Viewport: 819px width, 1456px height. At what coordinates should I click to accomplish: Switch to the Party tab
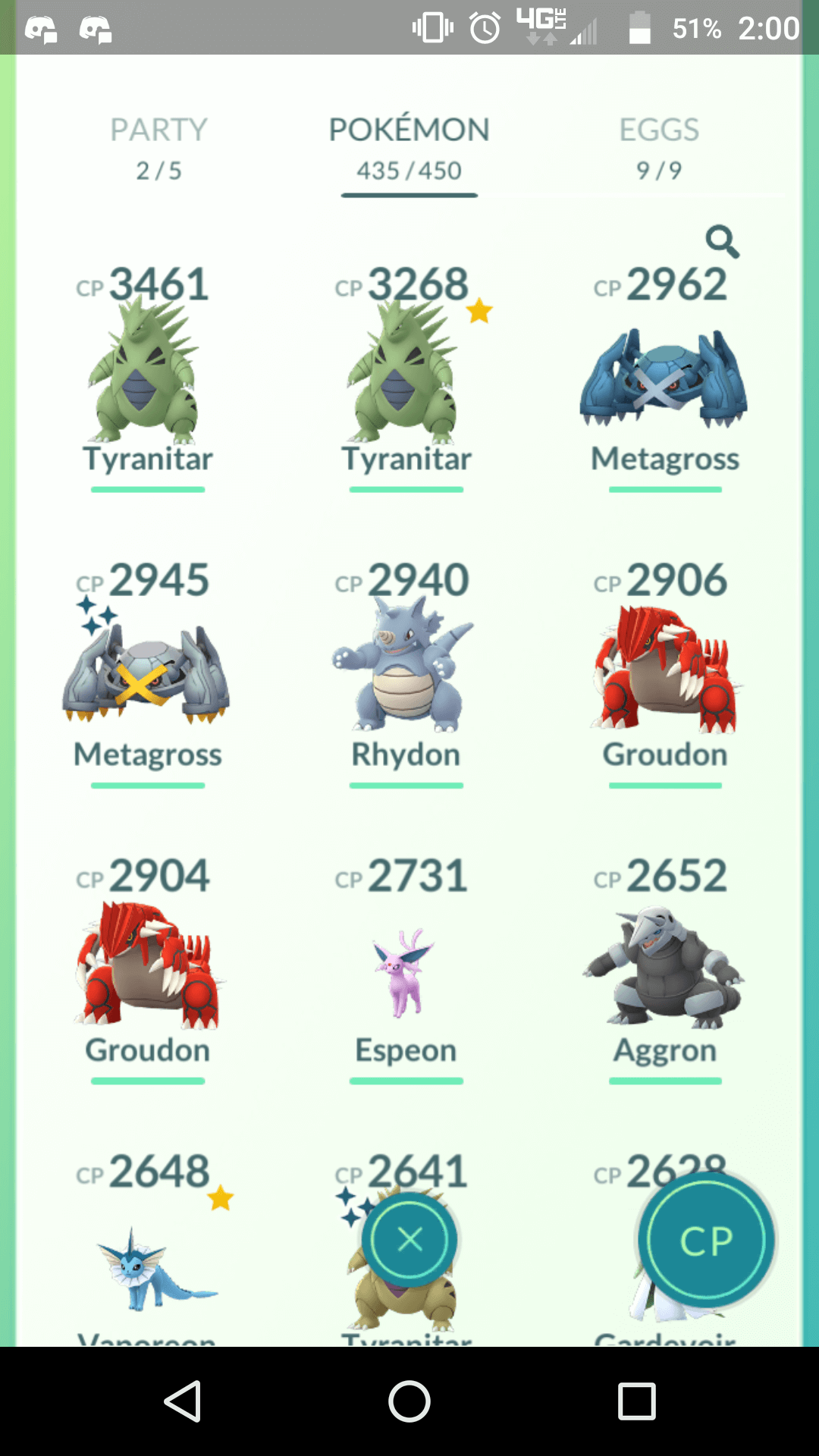coord(158,149)
